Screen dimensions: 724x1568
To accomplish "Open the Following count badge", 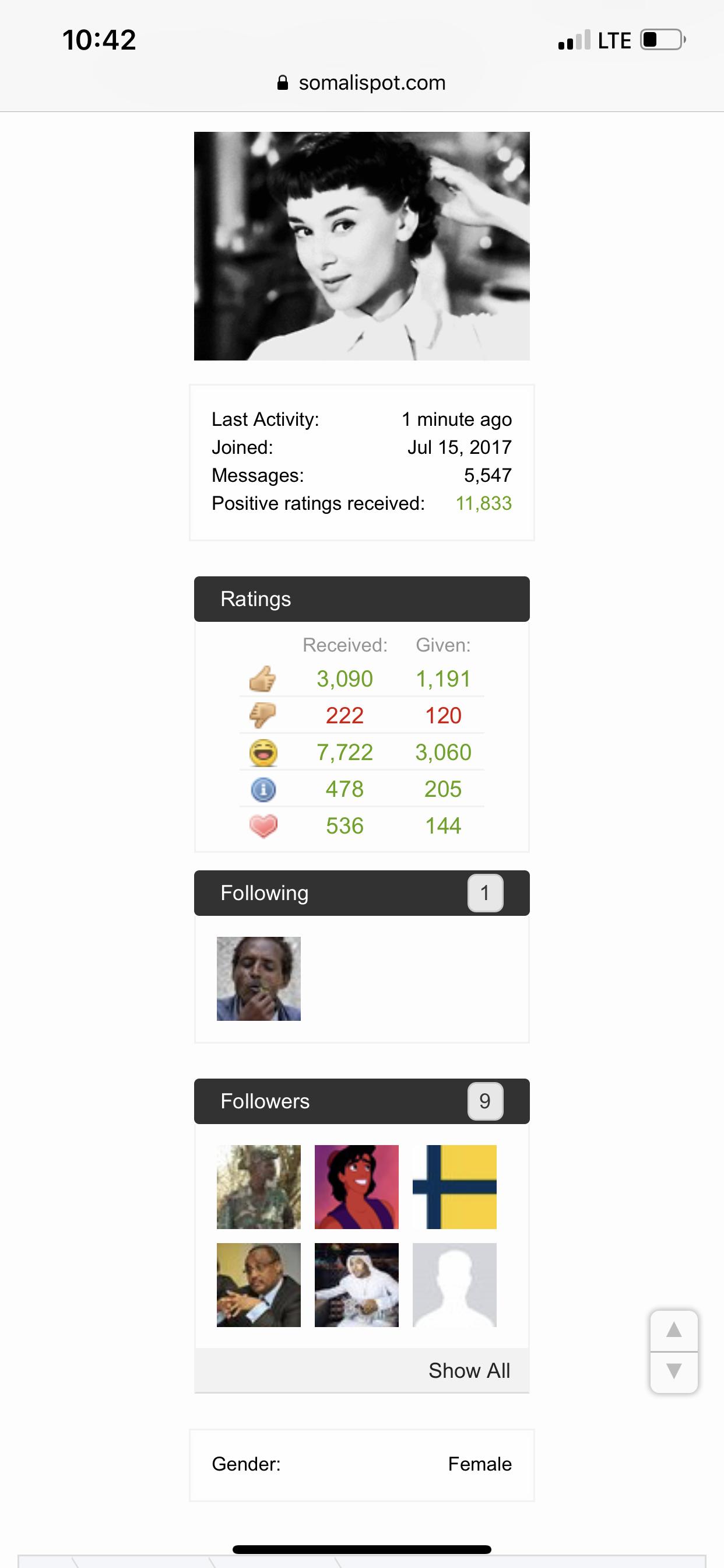I will [x=485, y=893].
